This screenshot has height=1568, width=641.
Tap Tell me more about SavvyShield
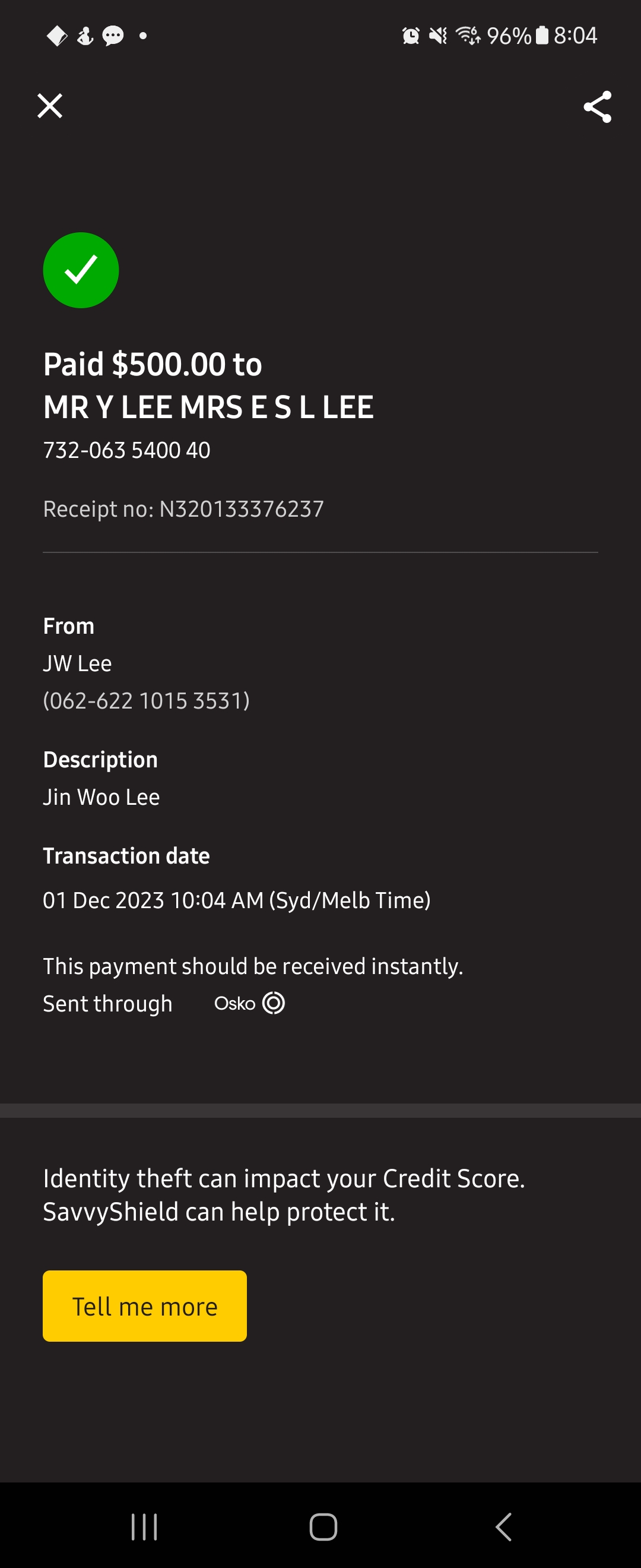pos(145,1306)
